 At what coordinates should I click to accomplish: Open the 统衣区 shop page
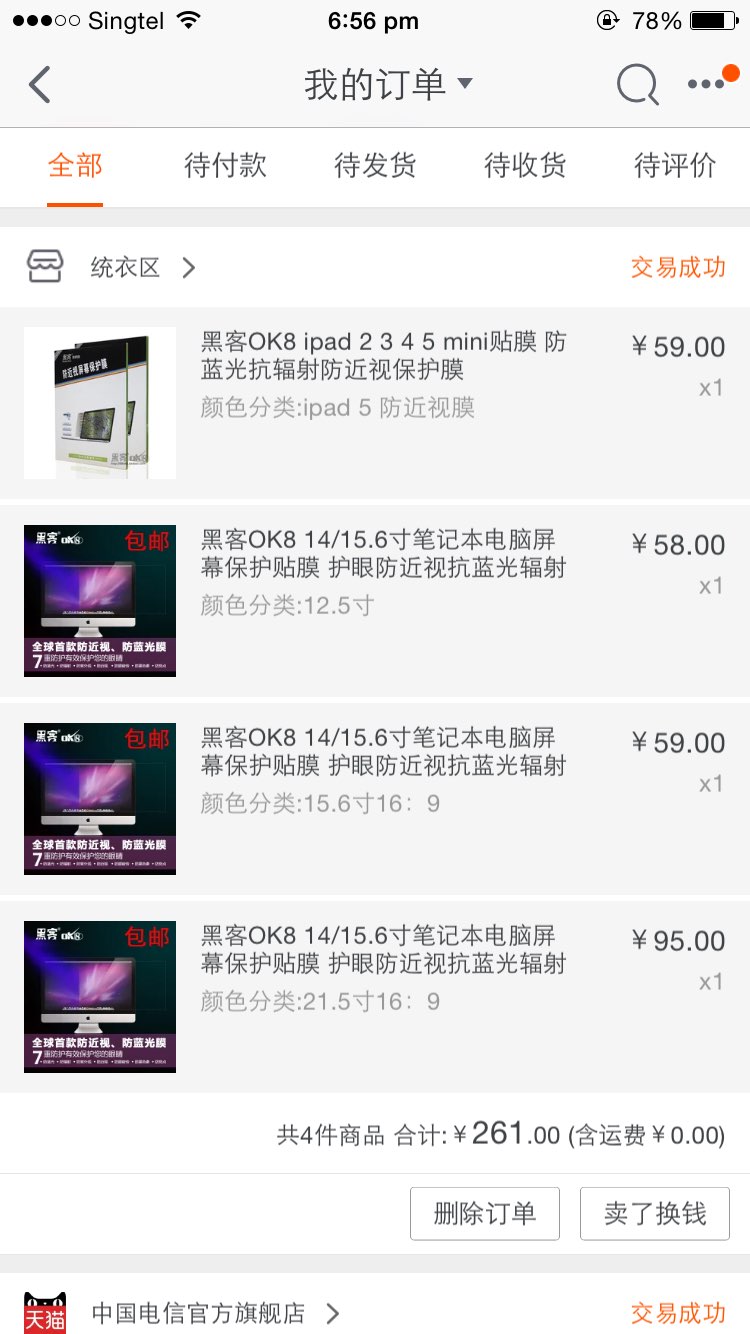point(125,267)
